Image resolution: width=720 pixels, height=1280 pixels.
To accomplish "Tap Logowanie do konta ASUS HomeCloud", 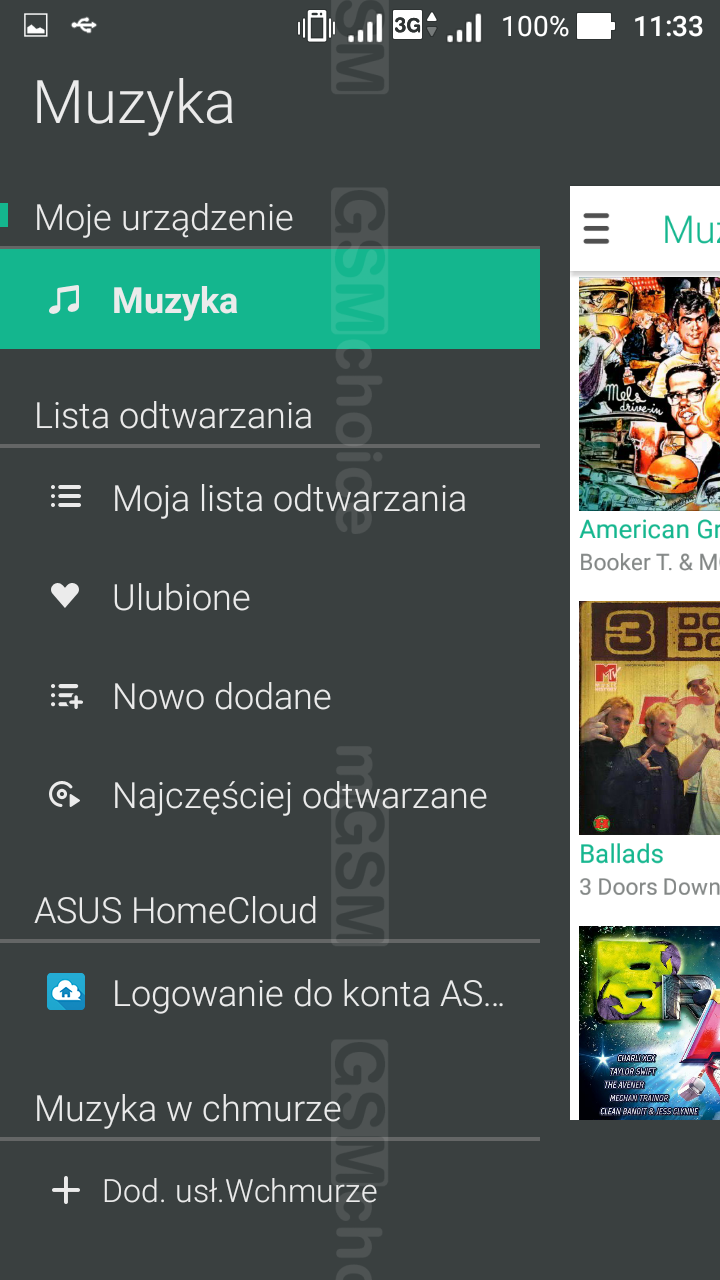I will click(x=308, y=993).
